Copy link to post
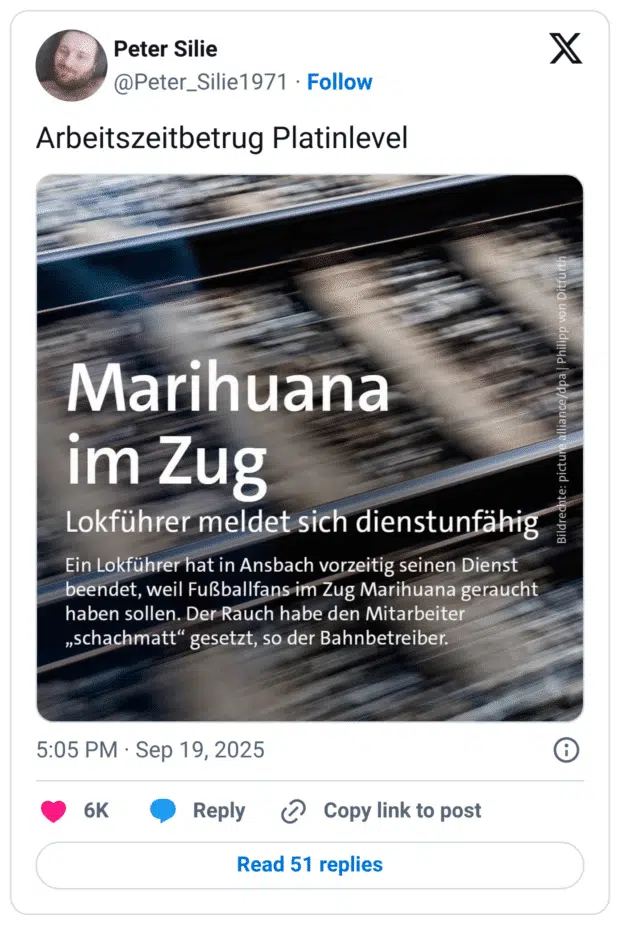620x925 pixels. point(381,811)
